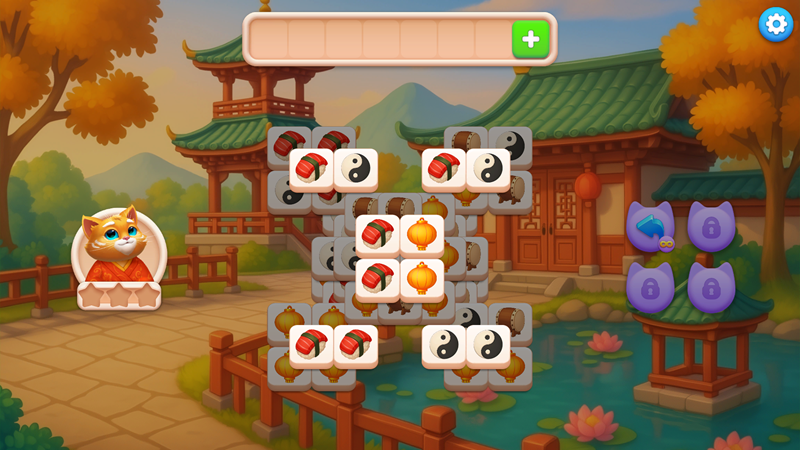Image resolution: width=800 pixels, height=450 pixels.
Task: Select the sushi tile beside the lower lantern
Action: click(378, 280)
